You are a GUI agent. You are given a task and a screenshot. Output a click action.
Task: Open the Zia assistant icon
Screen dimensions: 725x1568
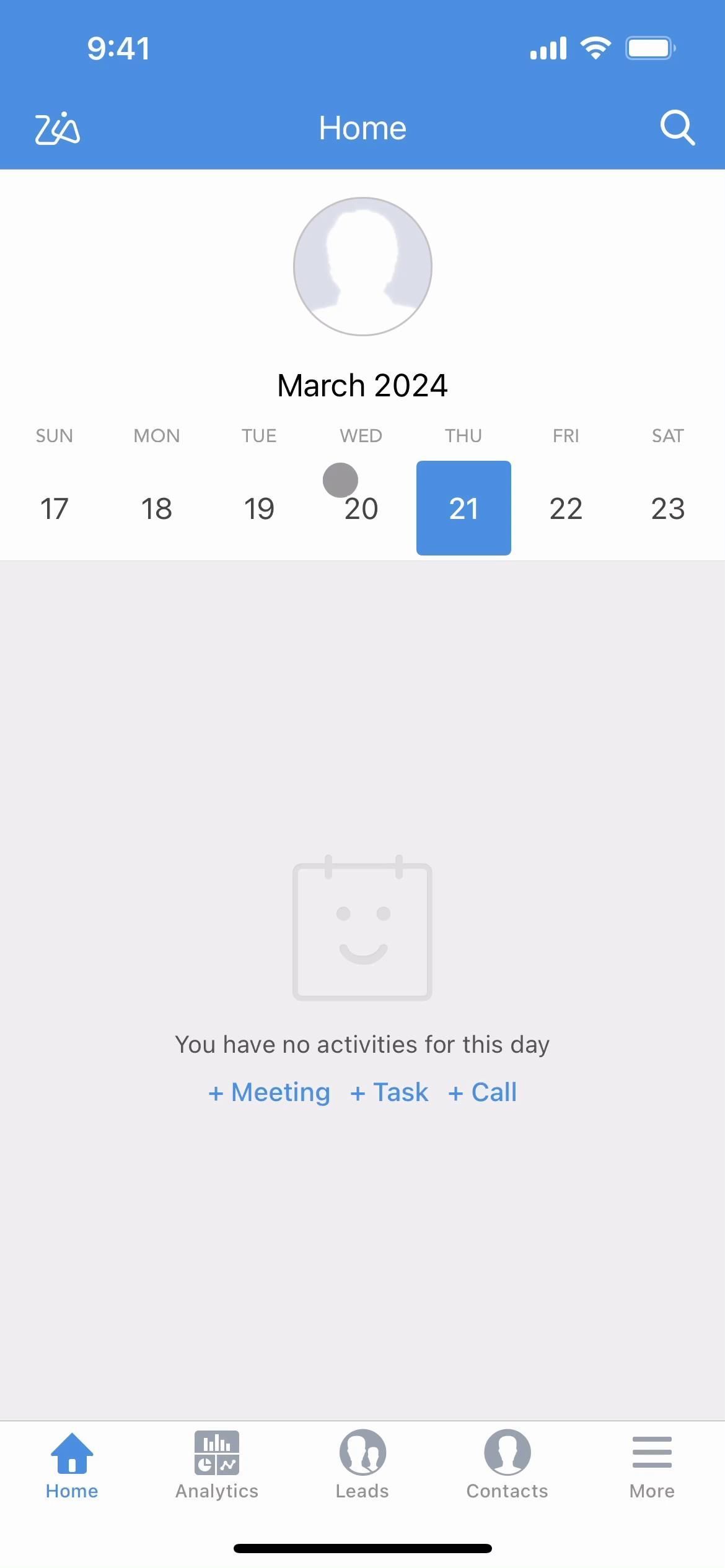(x=57, y=128)
